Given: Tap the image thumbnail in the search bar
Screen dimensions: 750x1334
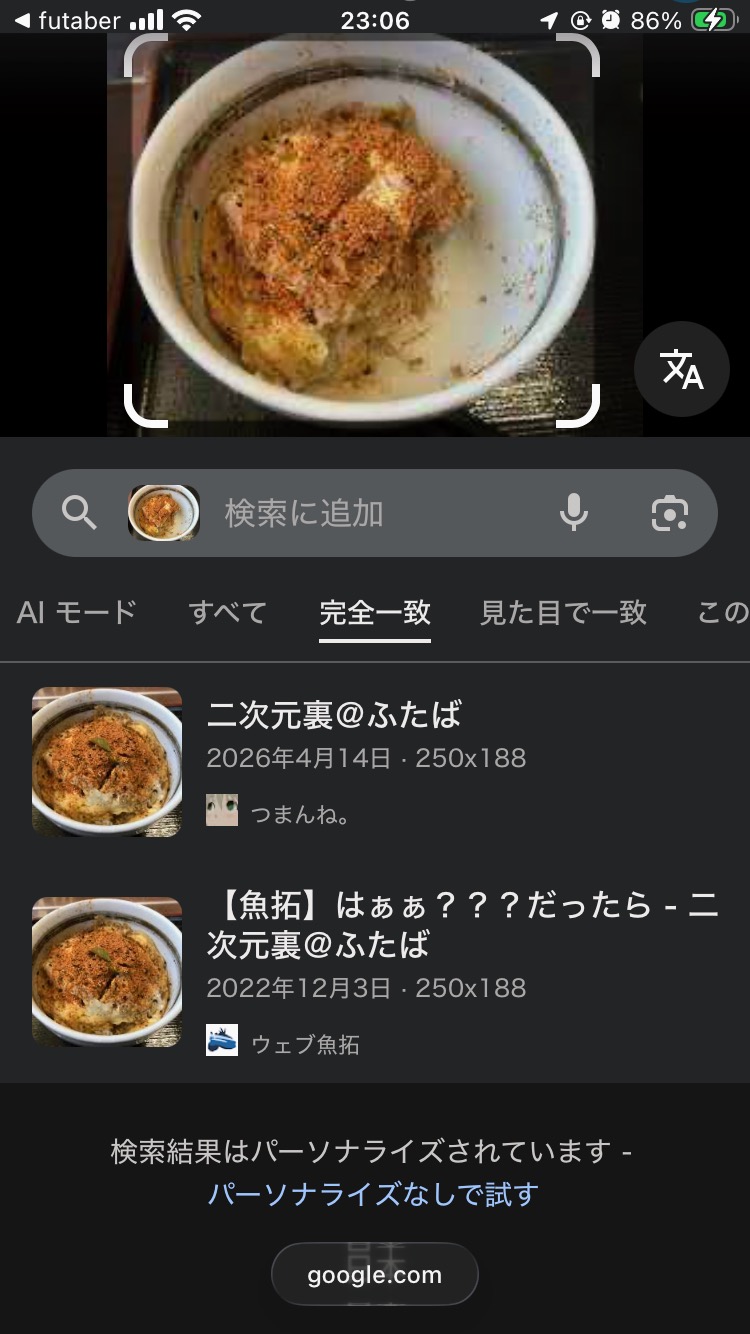Looking at the screenshot, I should 164,513.
